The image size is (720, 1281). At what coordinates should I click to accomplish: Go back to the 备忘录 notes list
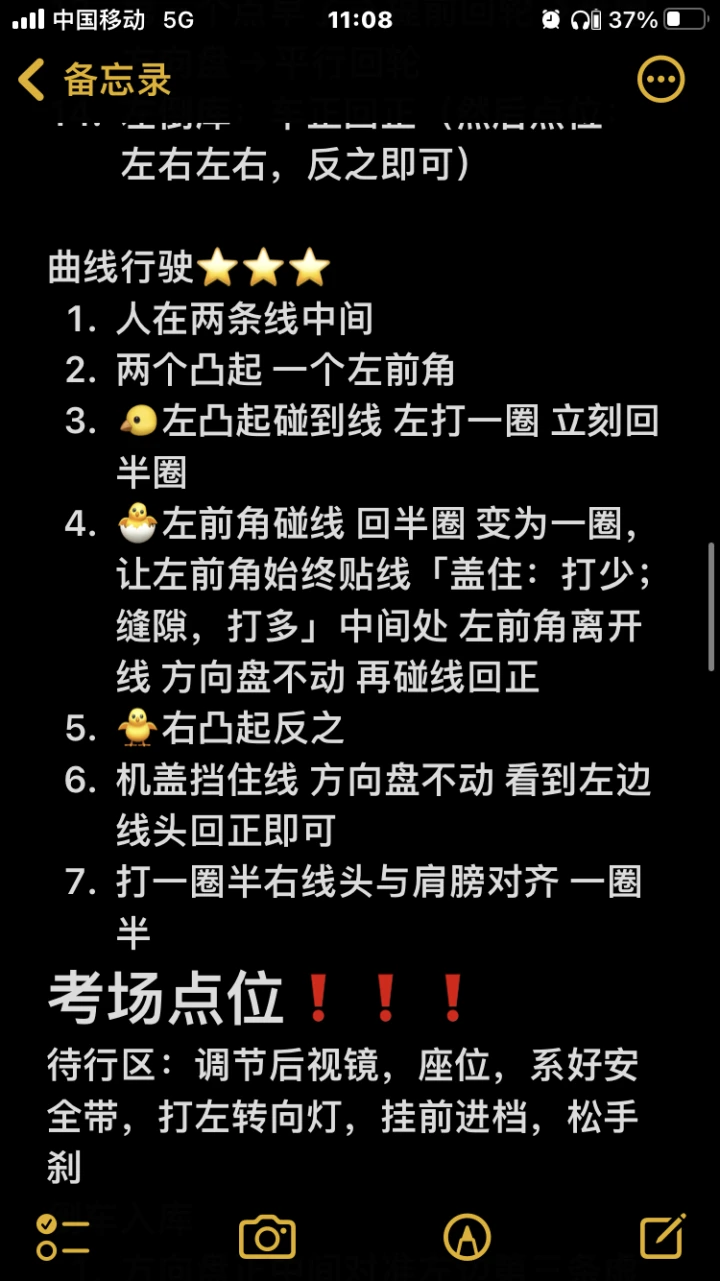(95, 80)
